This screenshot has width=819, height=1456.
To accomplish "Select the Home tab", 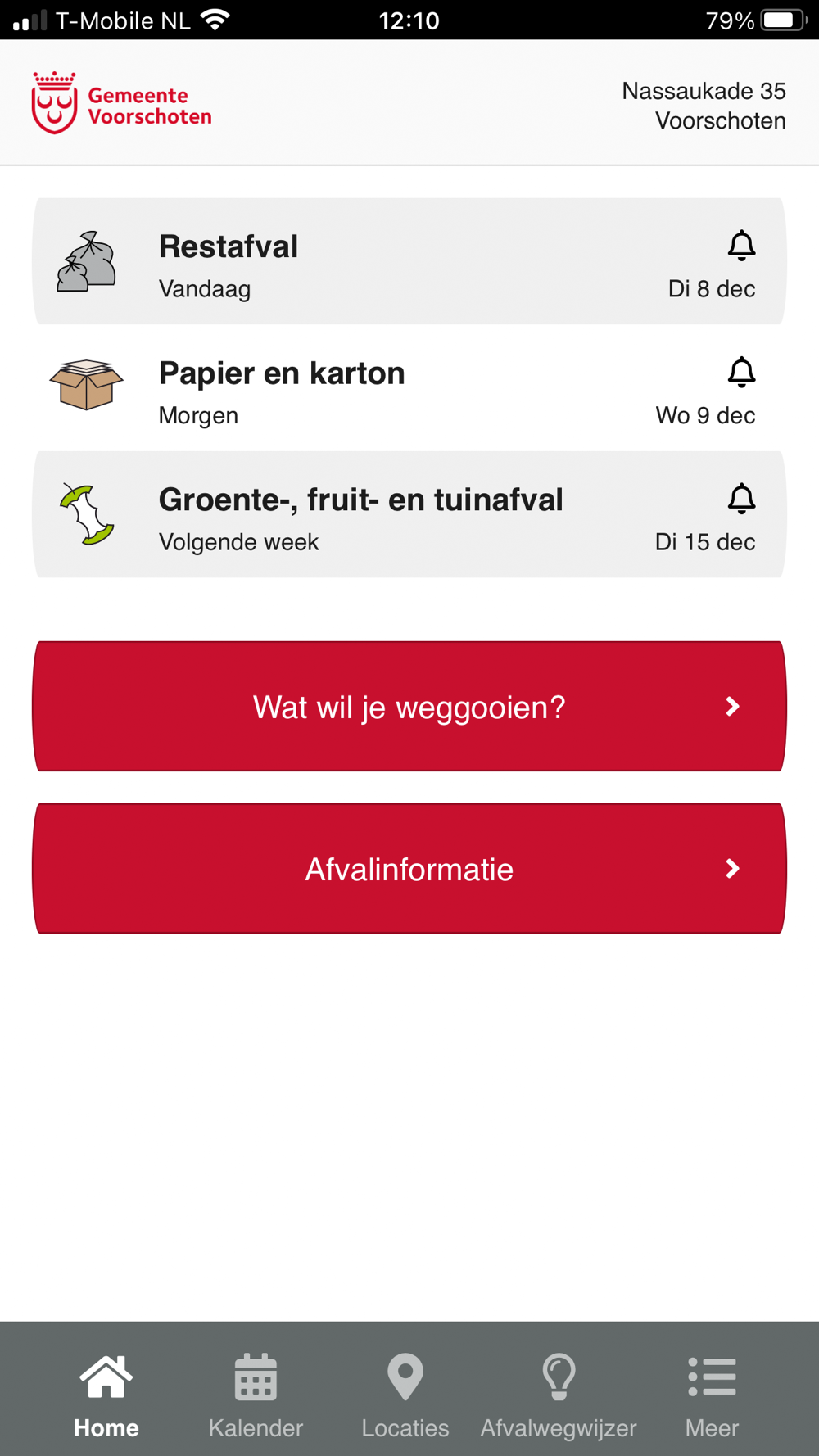I will [106, 1395].
